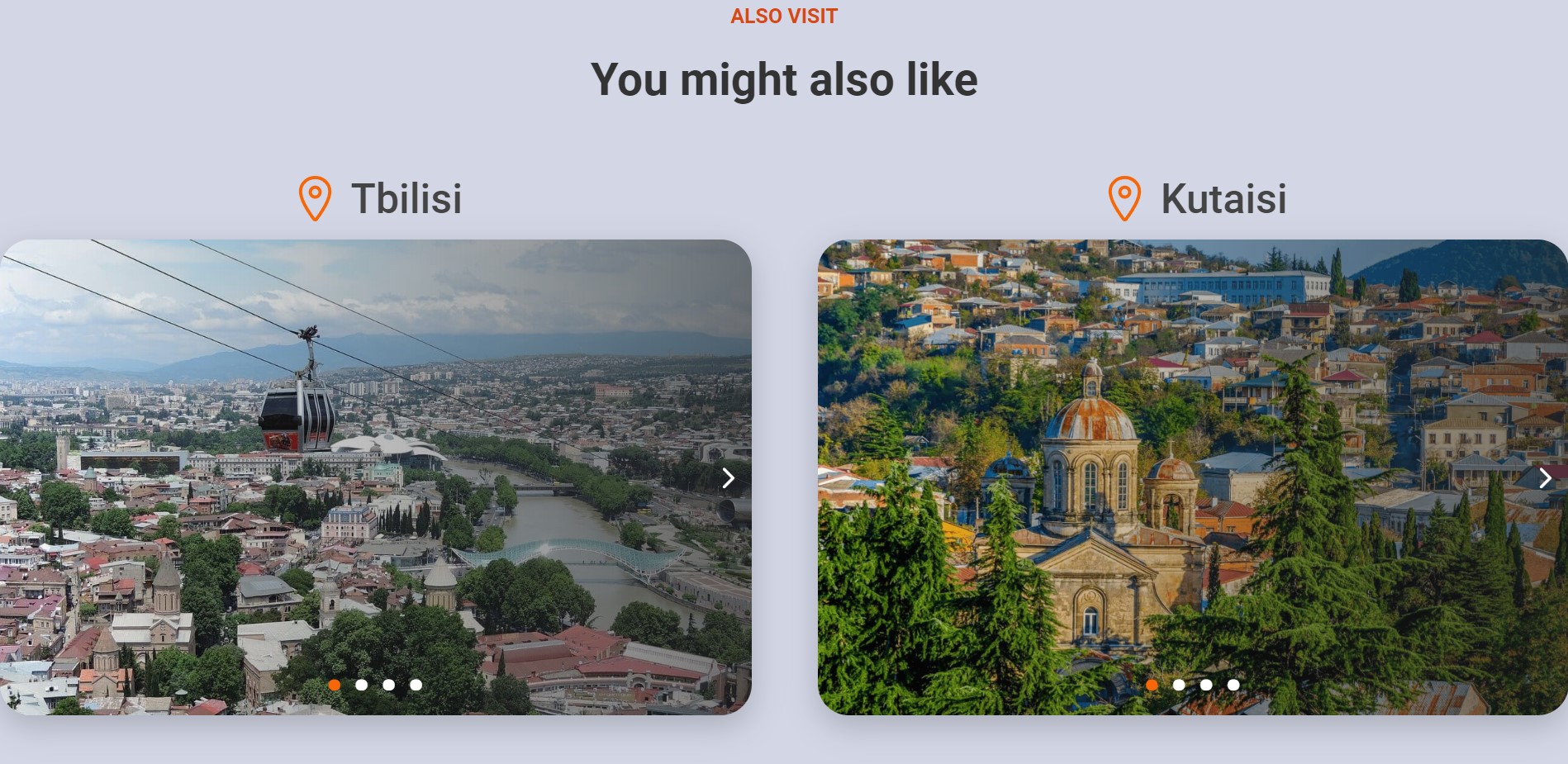Jump to second slide dot of Tbilisi
The width and height of the screenshot is (1568, 764).
361,685
